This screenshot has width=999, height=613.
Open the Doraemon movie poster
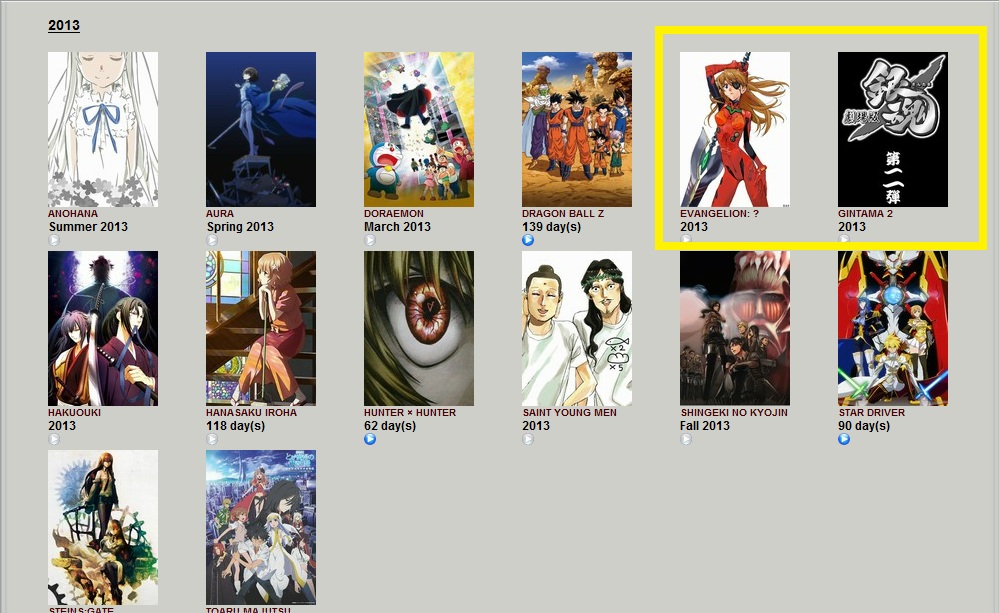coord(419,129)
